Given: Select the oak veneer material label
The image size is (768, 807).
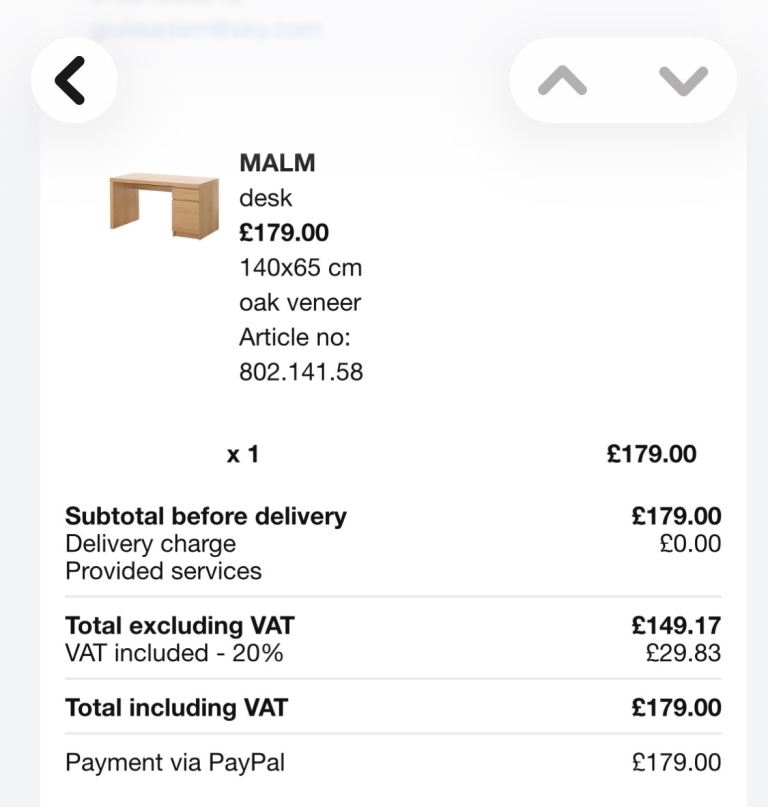Looking at the screenshot, I should click(300, 302).
